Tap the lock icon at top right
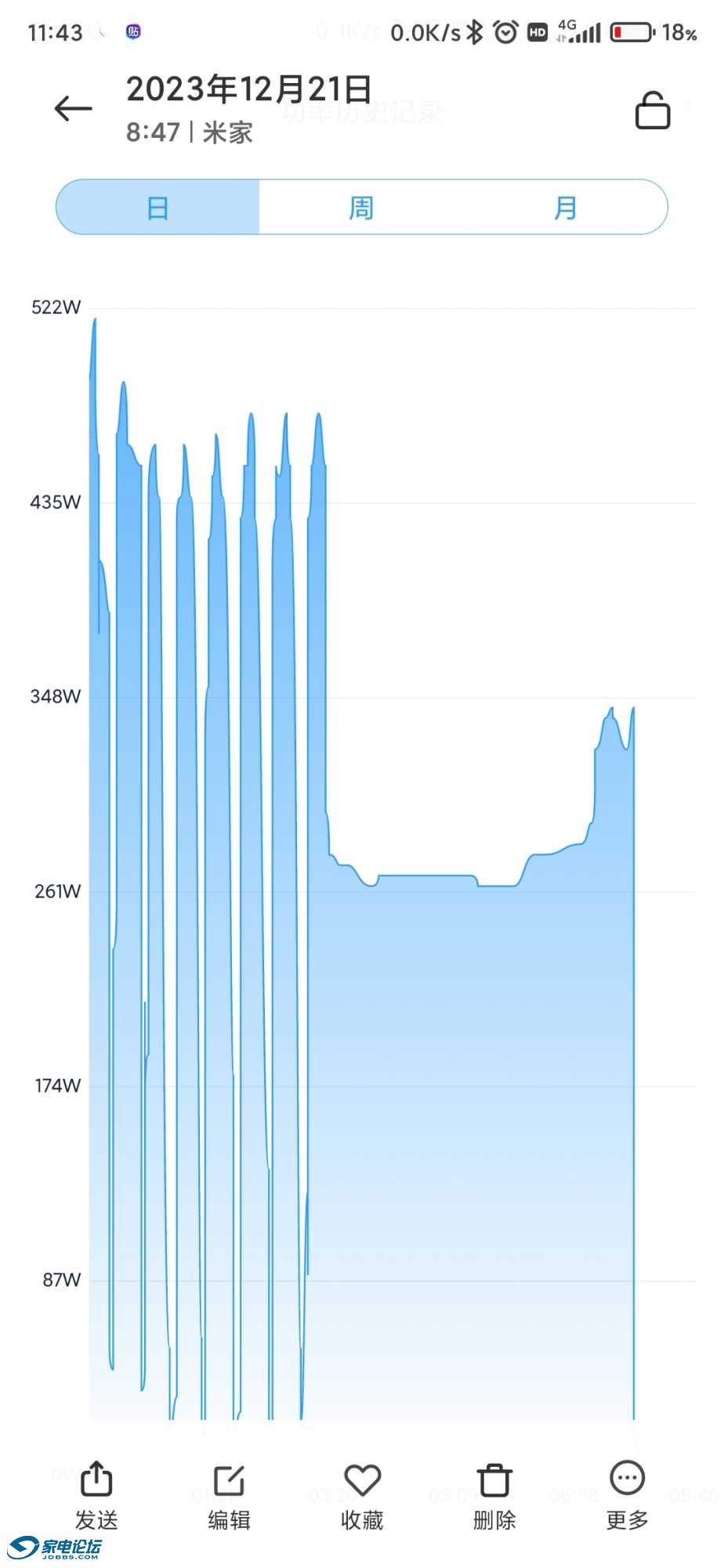 [x=652, y=110]
